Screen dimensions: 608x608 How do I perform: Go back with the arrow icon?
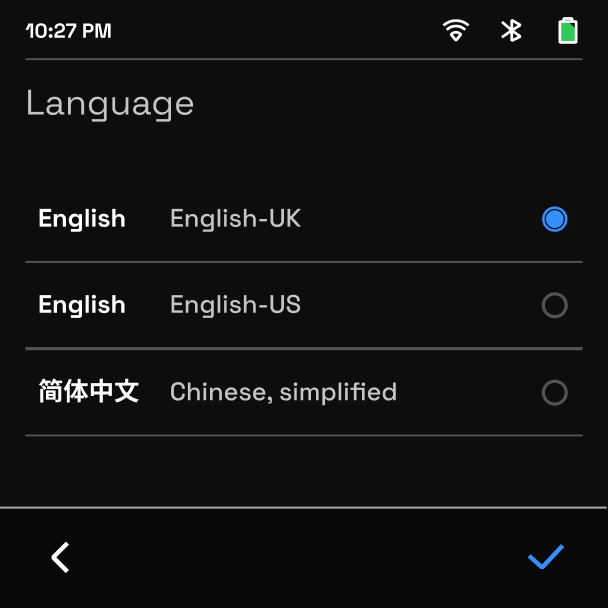point(61,557)
